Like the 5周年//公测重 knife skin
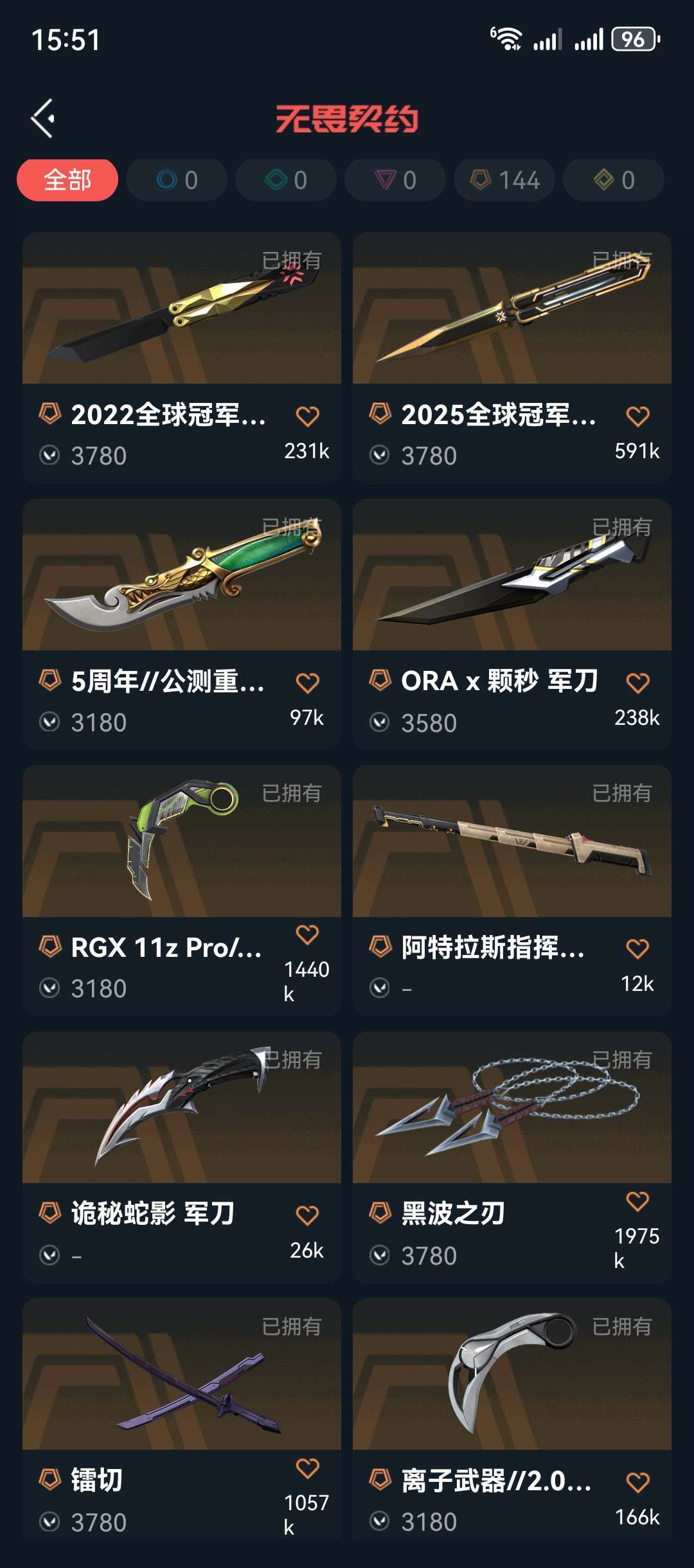 307,683
